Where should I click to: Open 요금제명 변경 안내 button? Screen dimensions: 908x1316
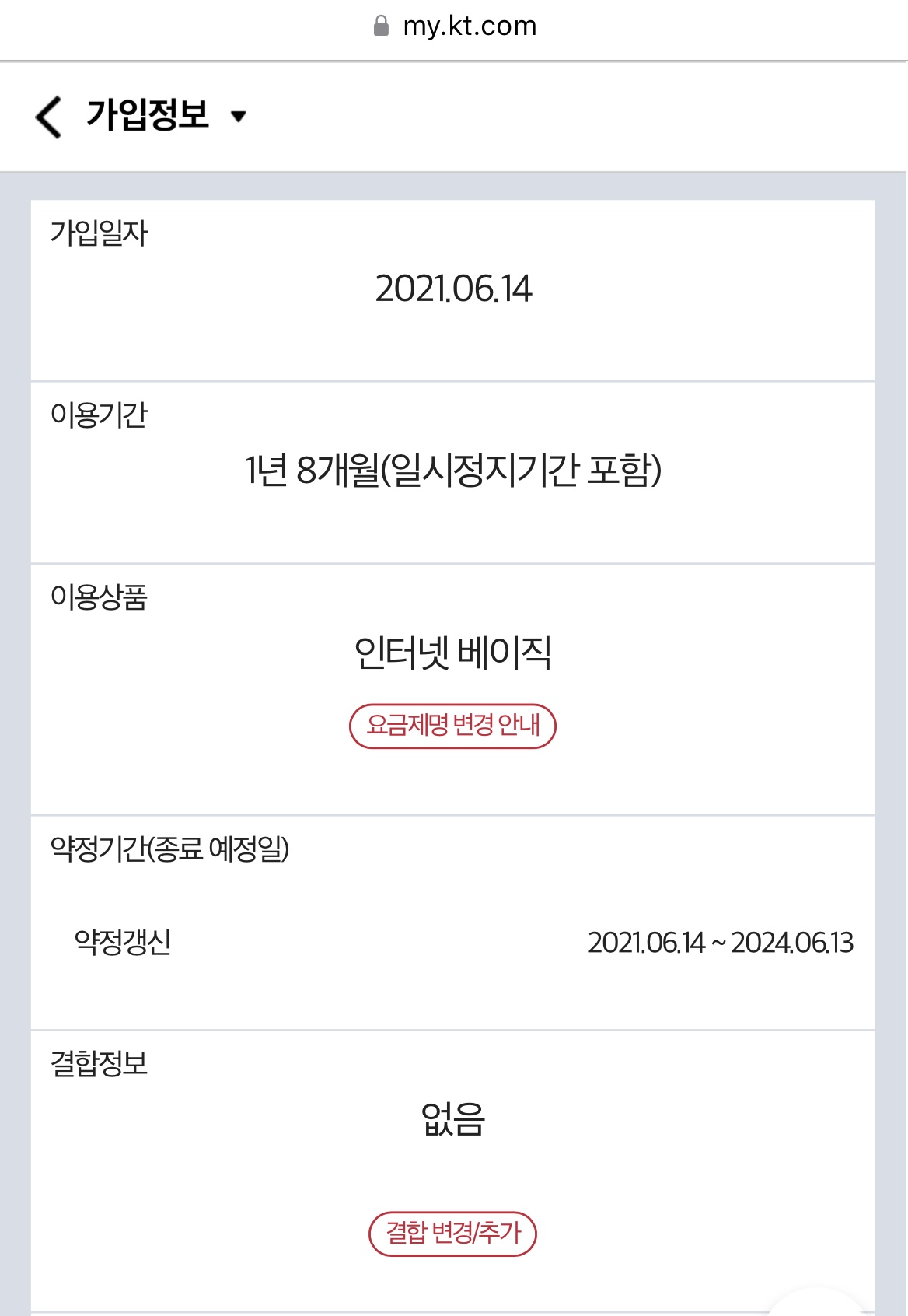452,726
